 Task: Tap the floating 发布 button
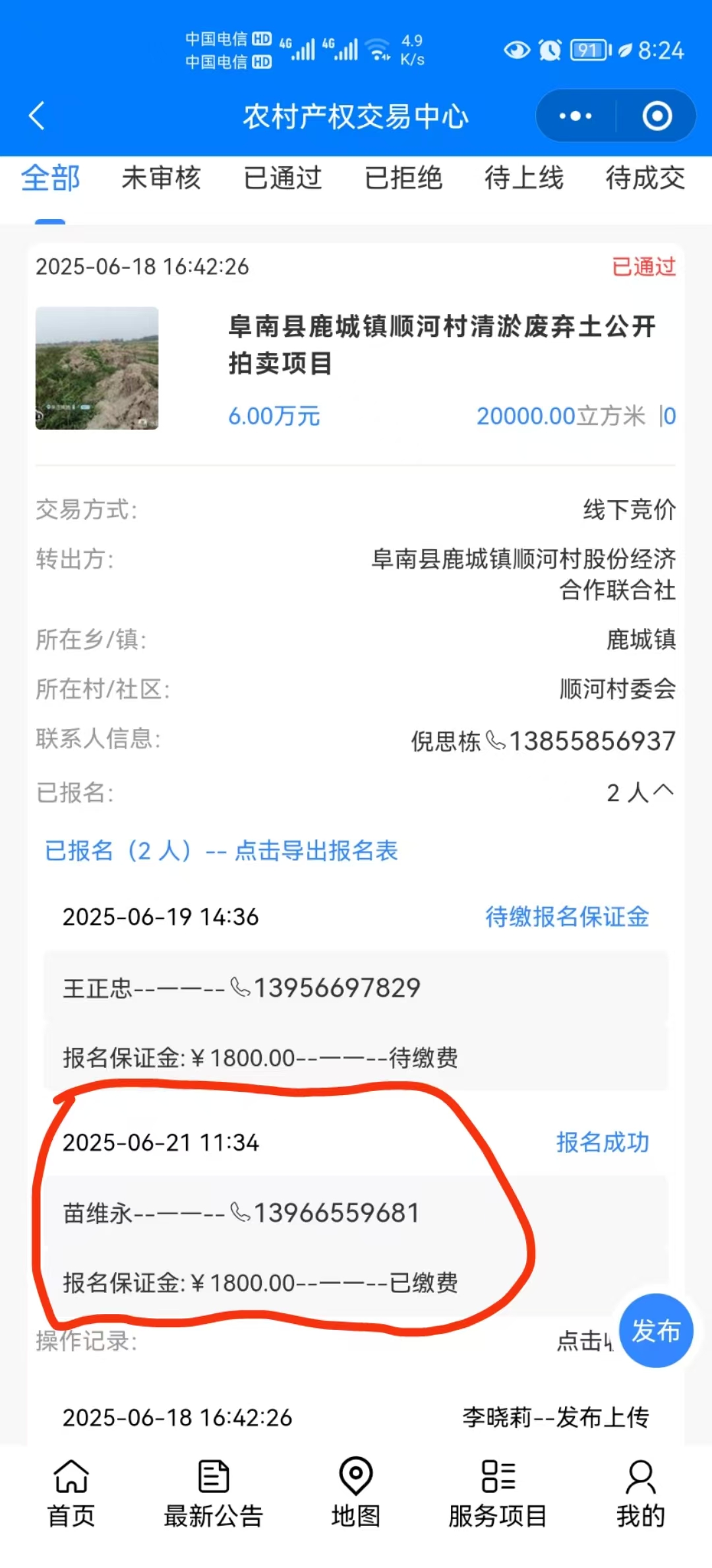coord(655,1331)
